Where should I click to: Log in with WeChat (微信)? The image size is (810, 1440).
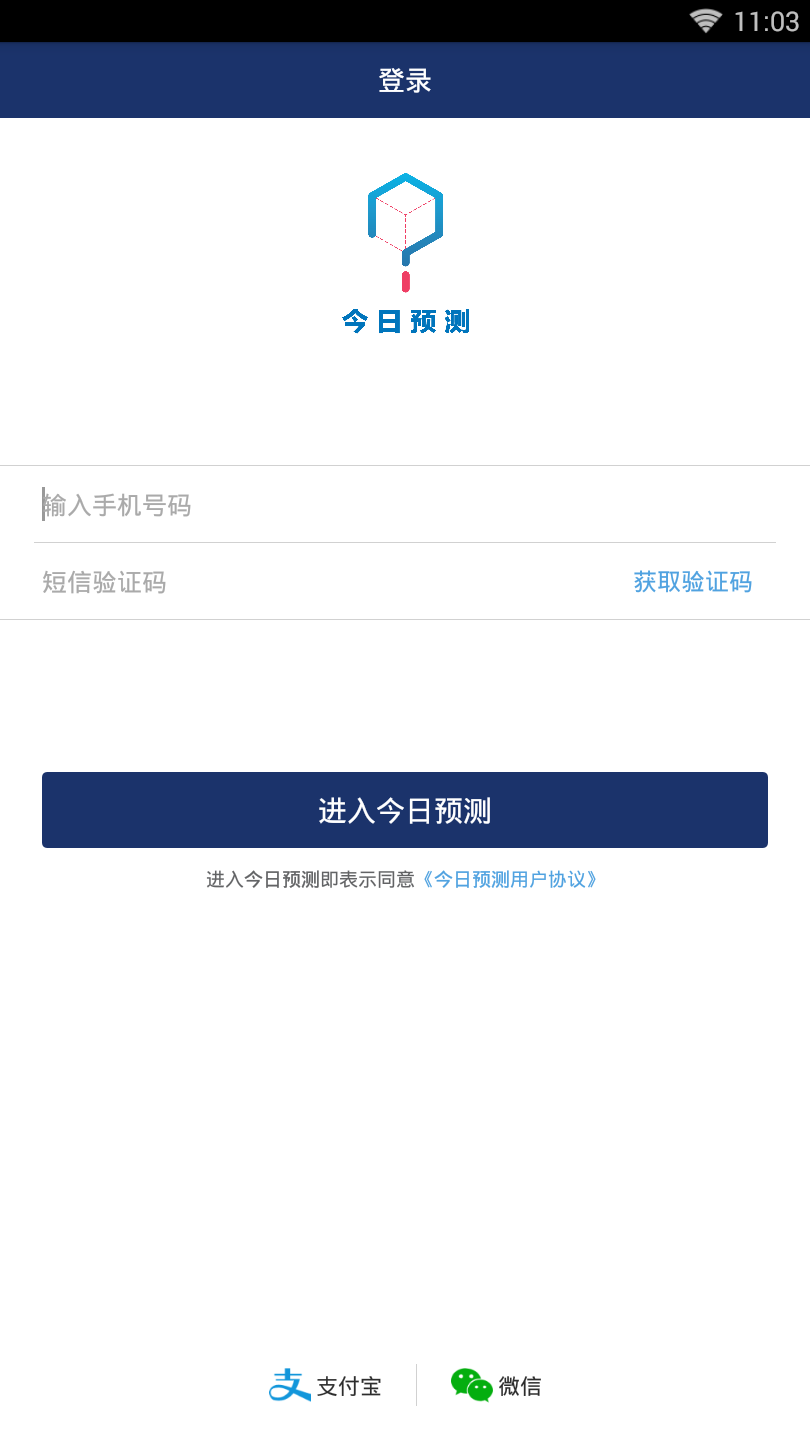[x=497, y=1386]
